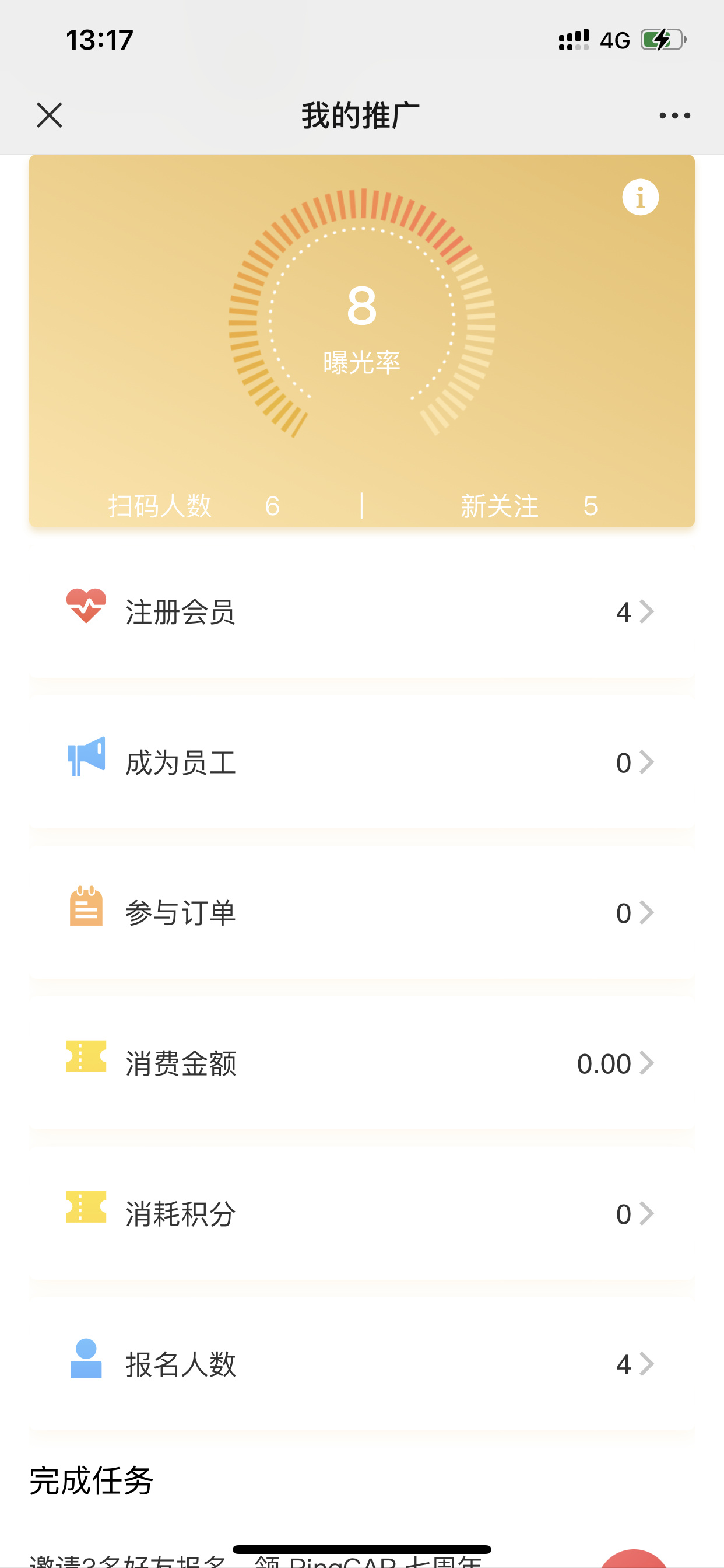The height and width of the screenshot is (1568, 724).
Task: Open the 消耗积分 row
Action: tap(361, 1214)
